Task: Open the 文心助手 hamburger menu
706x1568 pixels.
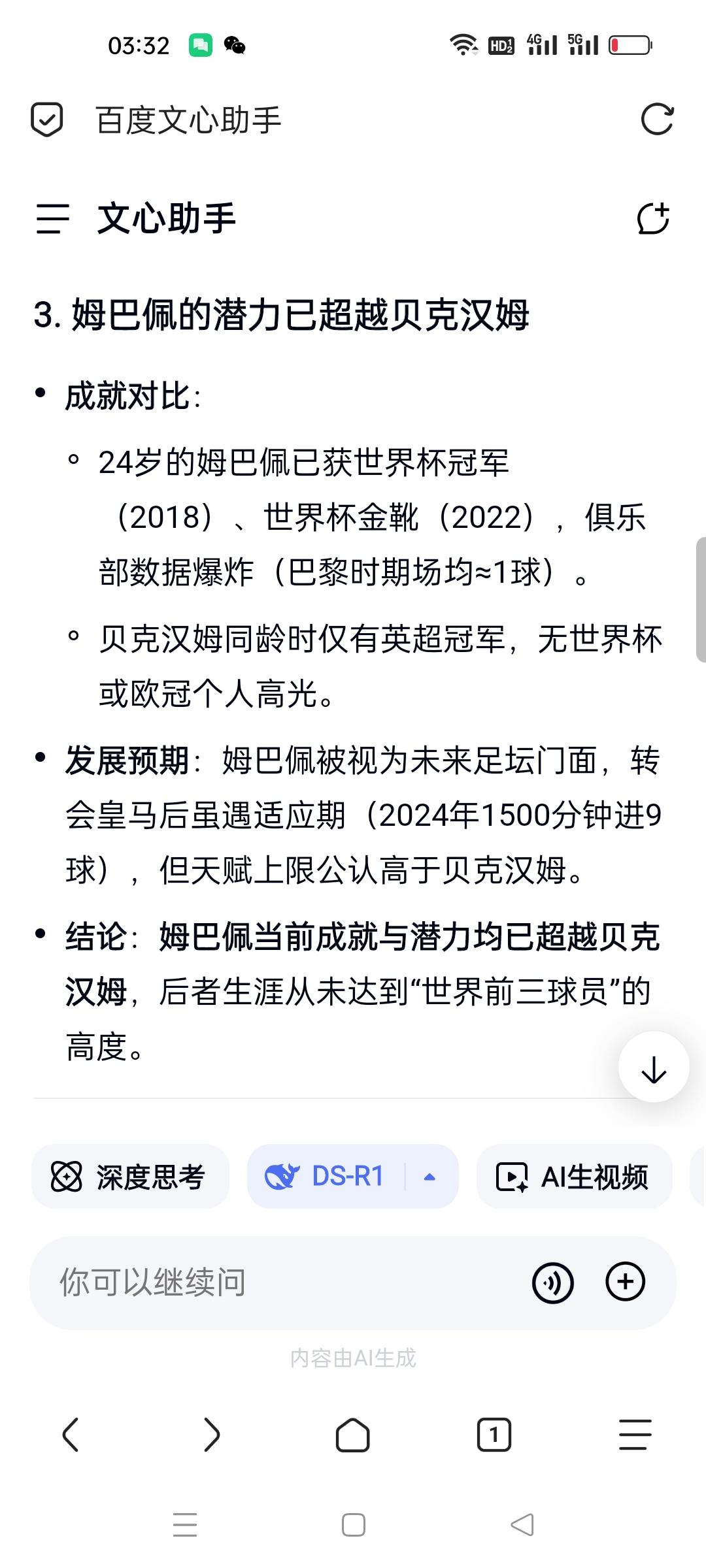Action: click(x=53, y=218)
